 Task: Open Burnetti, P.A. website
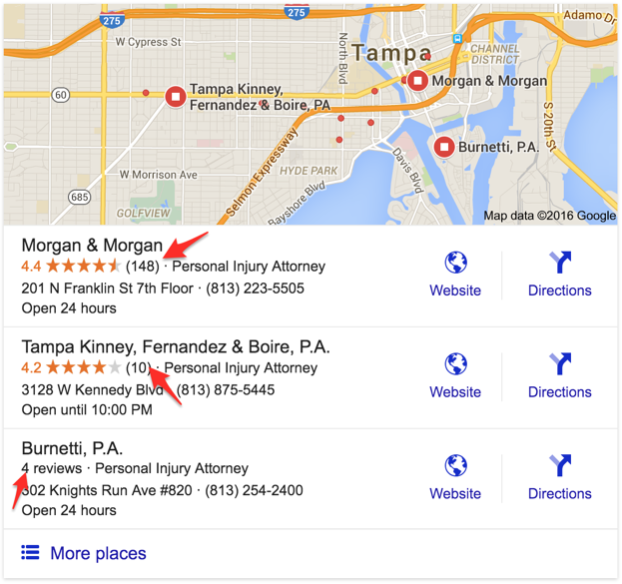pos(455,477)
